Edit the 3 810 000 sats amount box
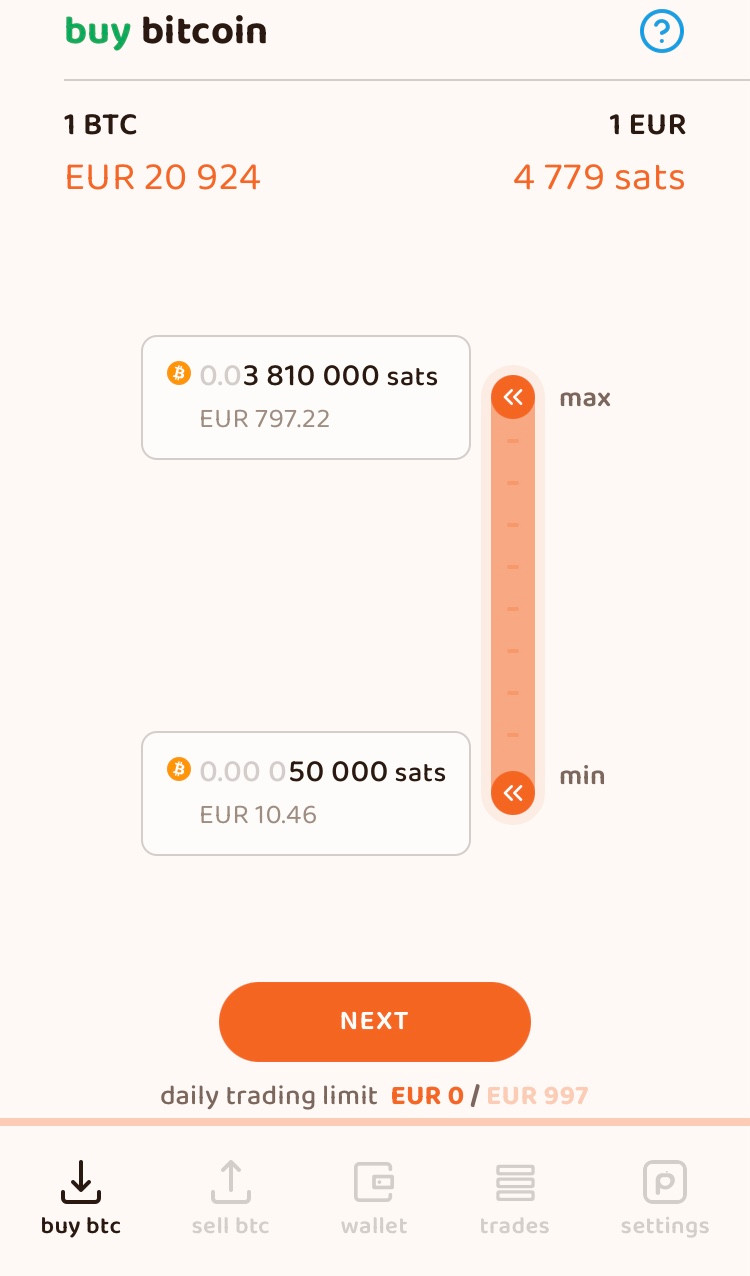 (x=306, y=397)
